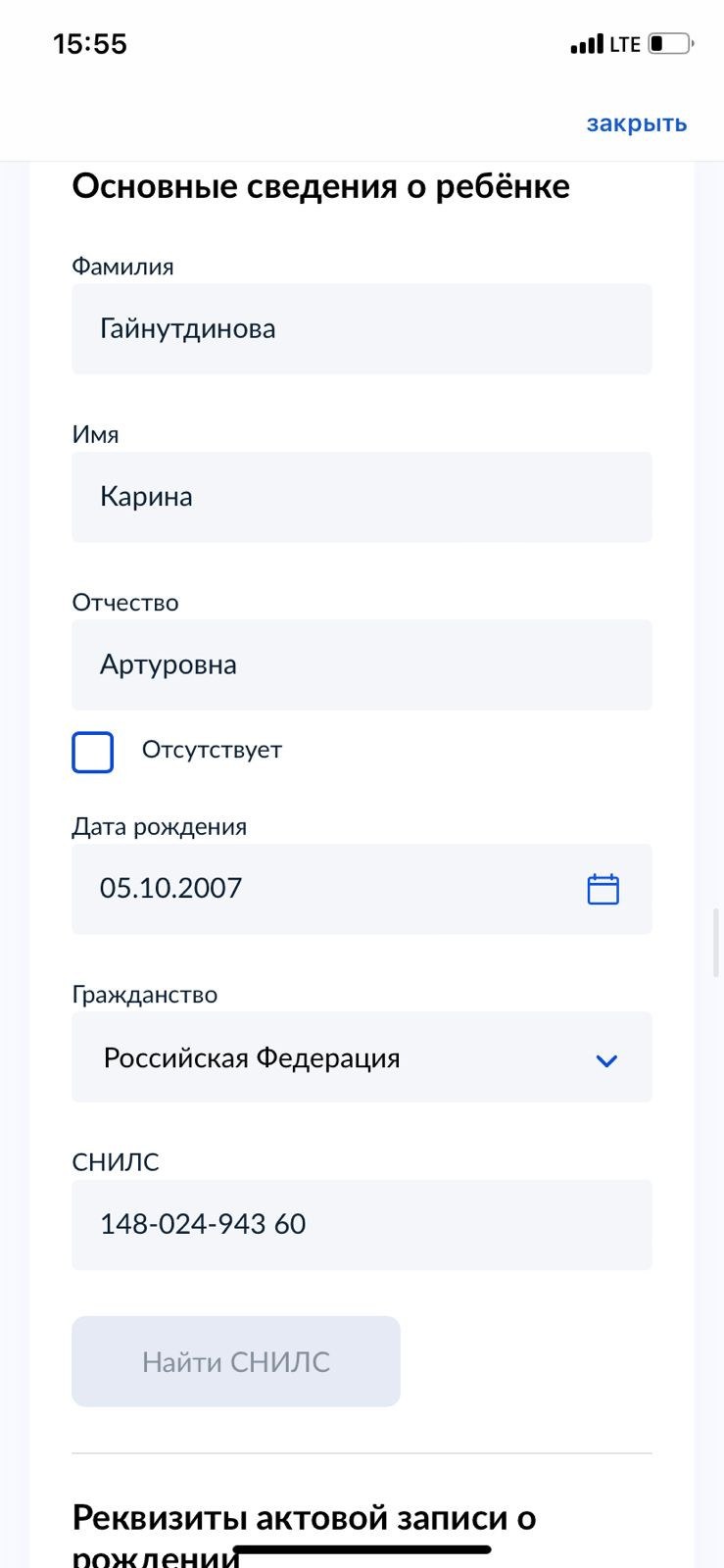Open the calendar picker for birth date

603,889
